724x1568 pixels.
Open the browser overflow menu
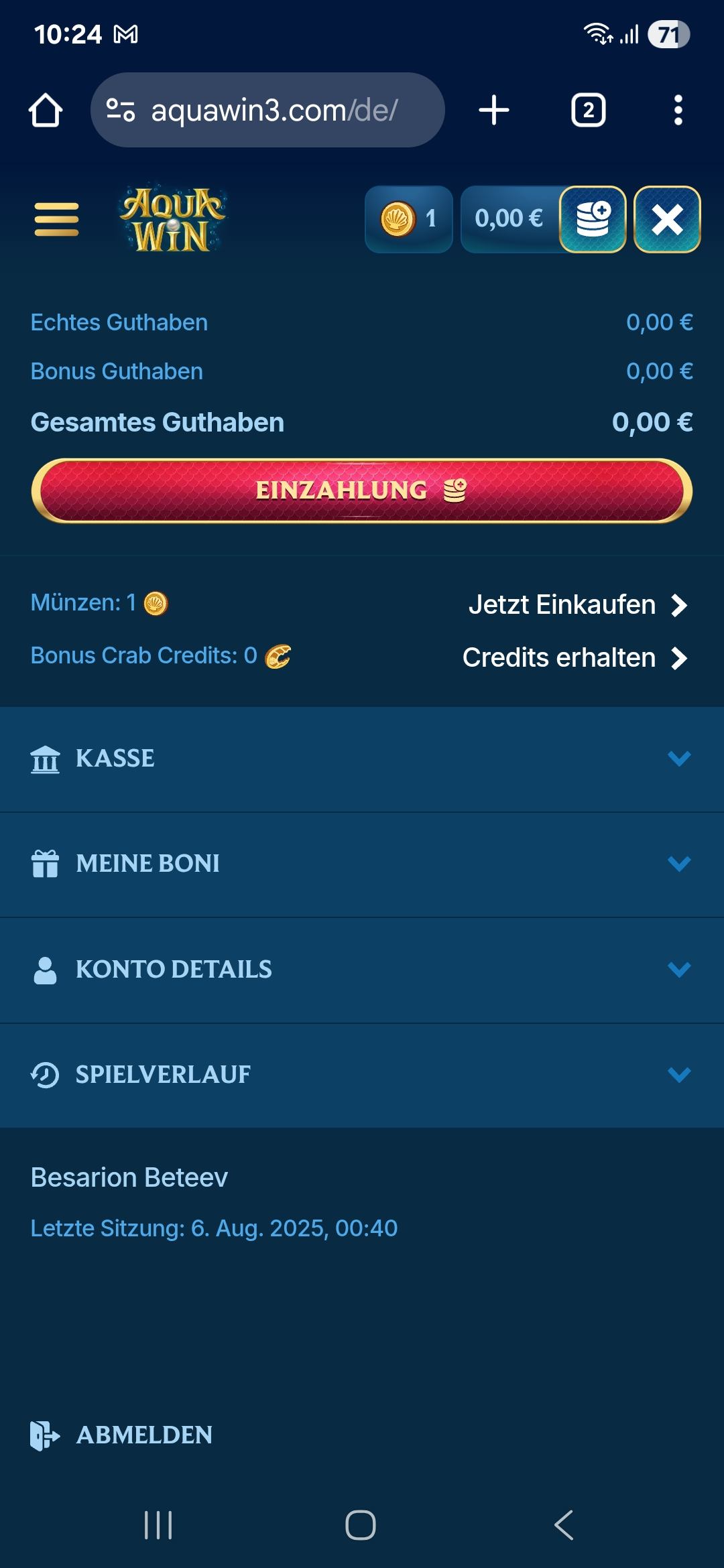pos(678,110)
